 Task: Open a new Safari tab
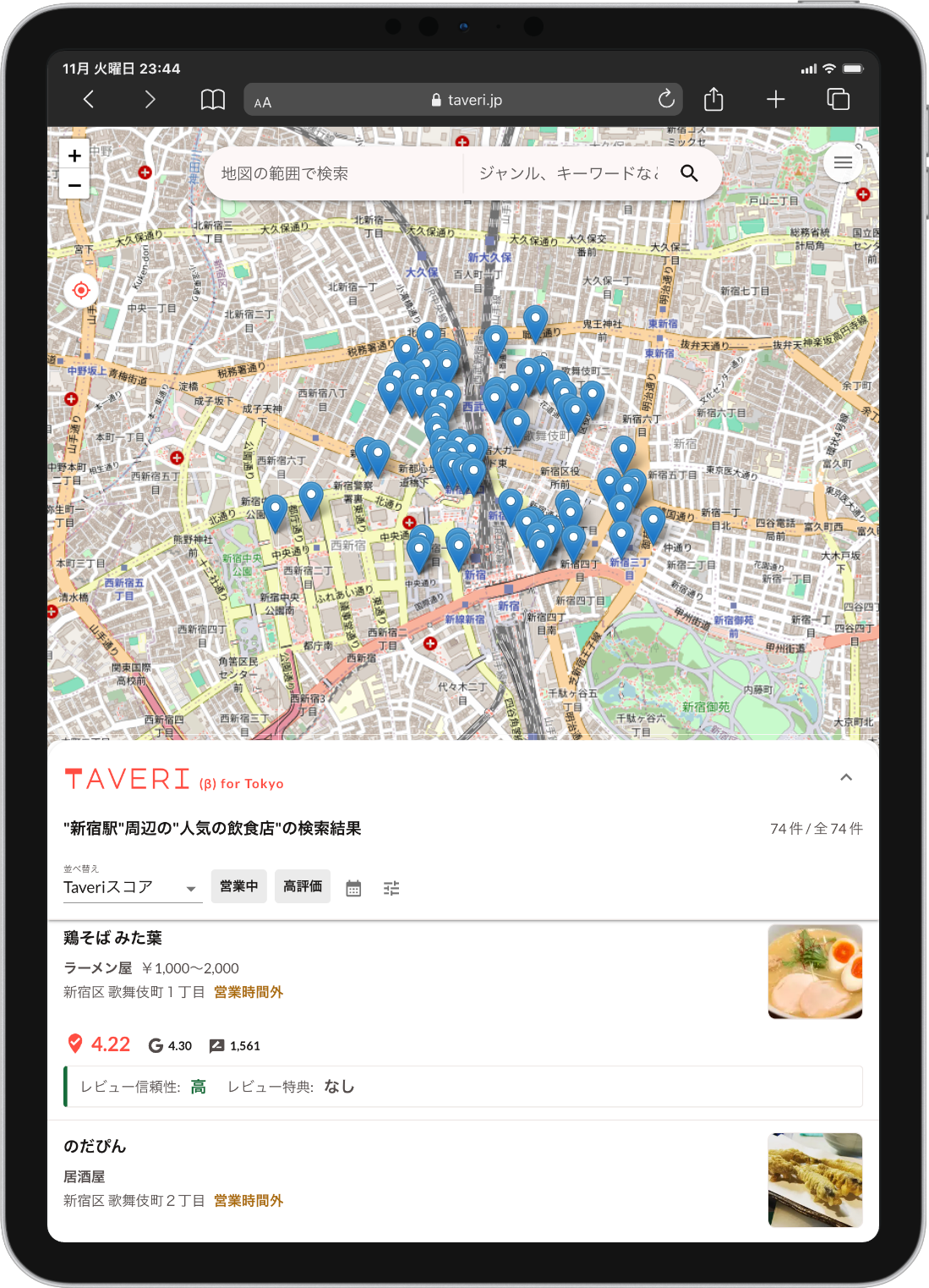tap(775, 100)
